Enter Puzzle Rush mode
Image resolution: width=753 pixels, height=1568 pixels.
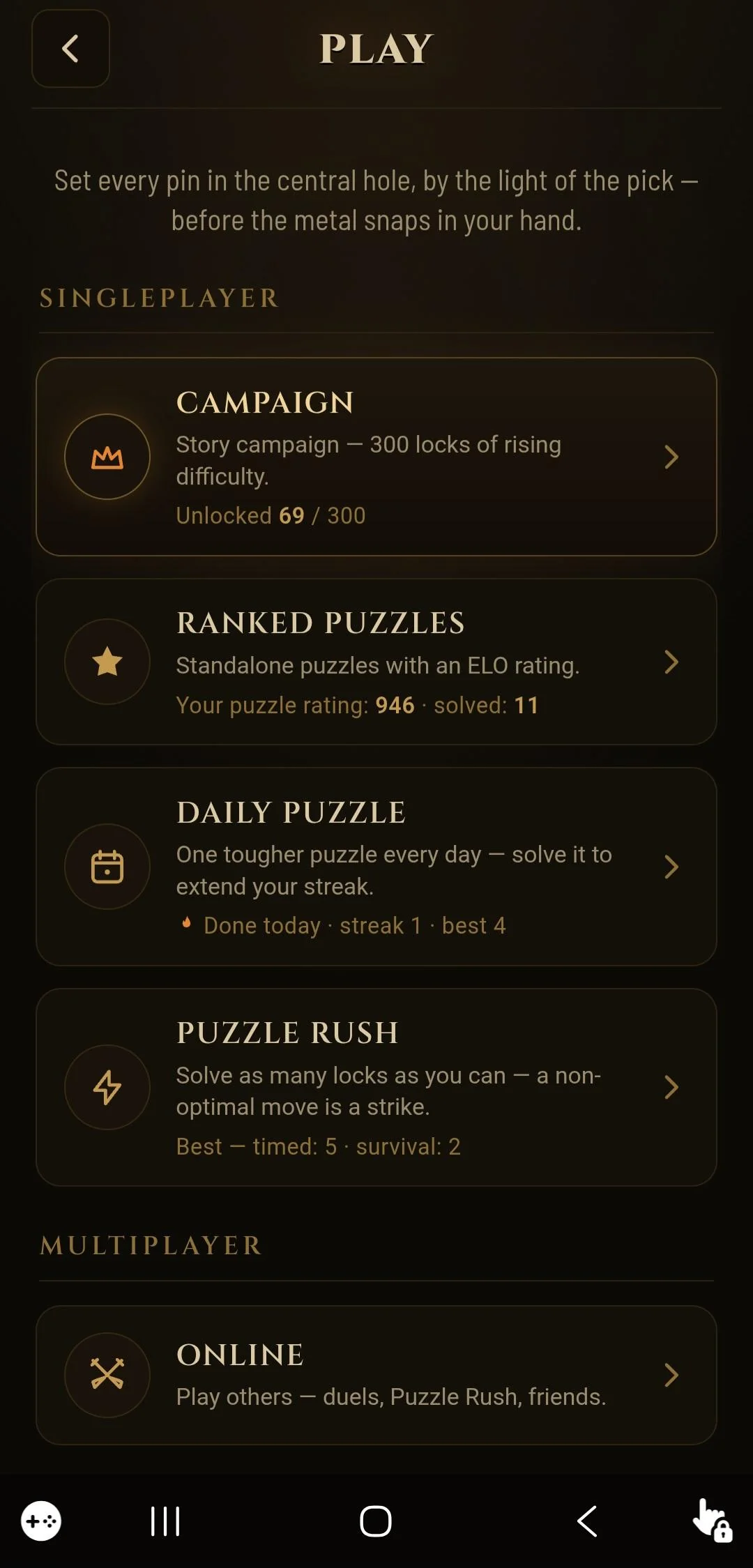[376, 1087]
